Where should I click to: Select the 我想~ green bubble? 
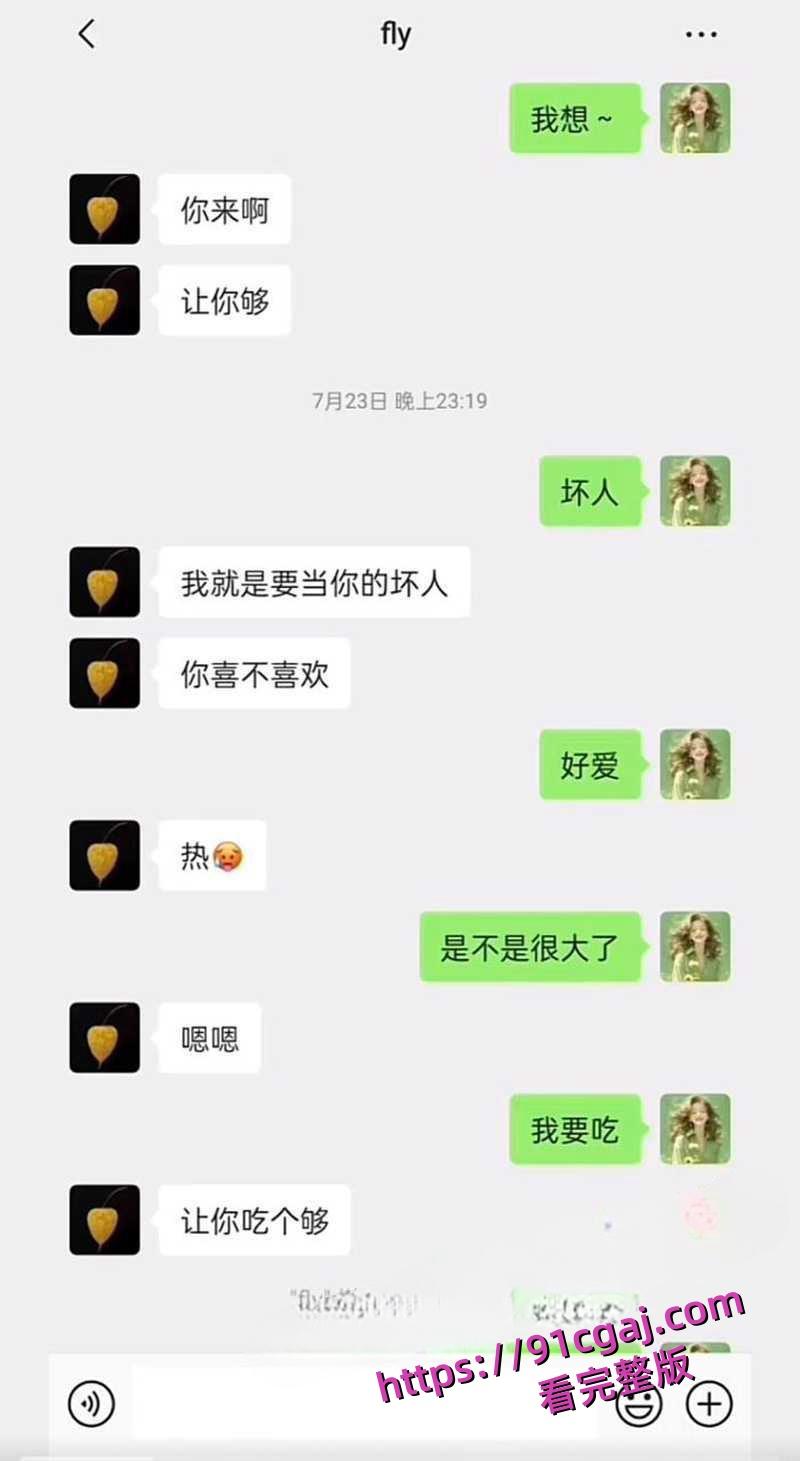575,116
